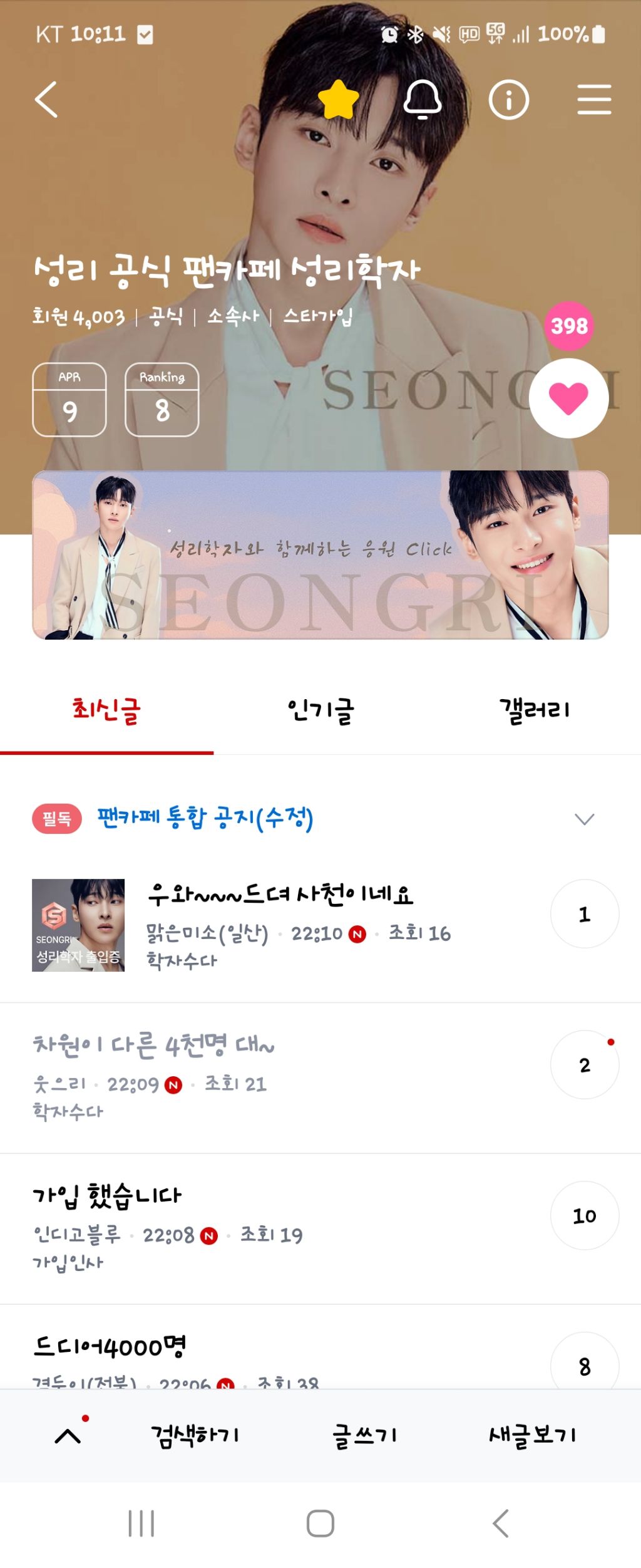The width and height of the screenshot is (641, 1568).
Task: Switch to the 갤러리 tab
Action: click(534, 711)
